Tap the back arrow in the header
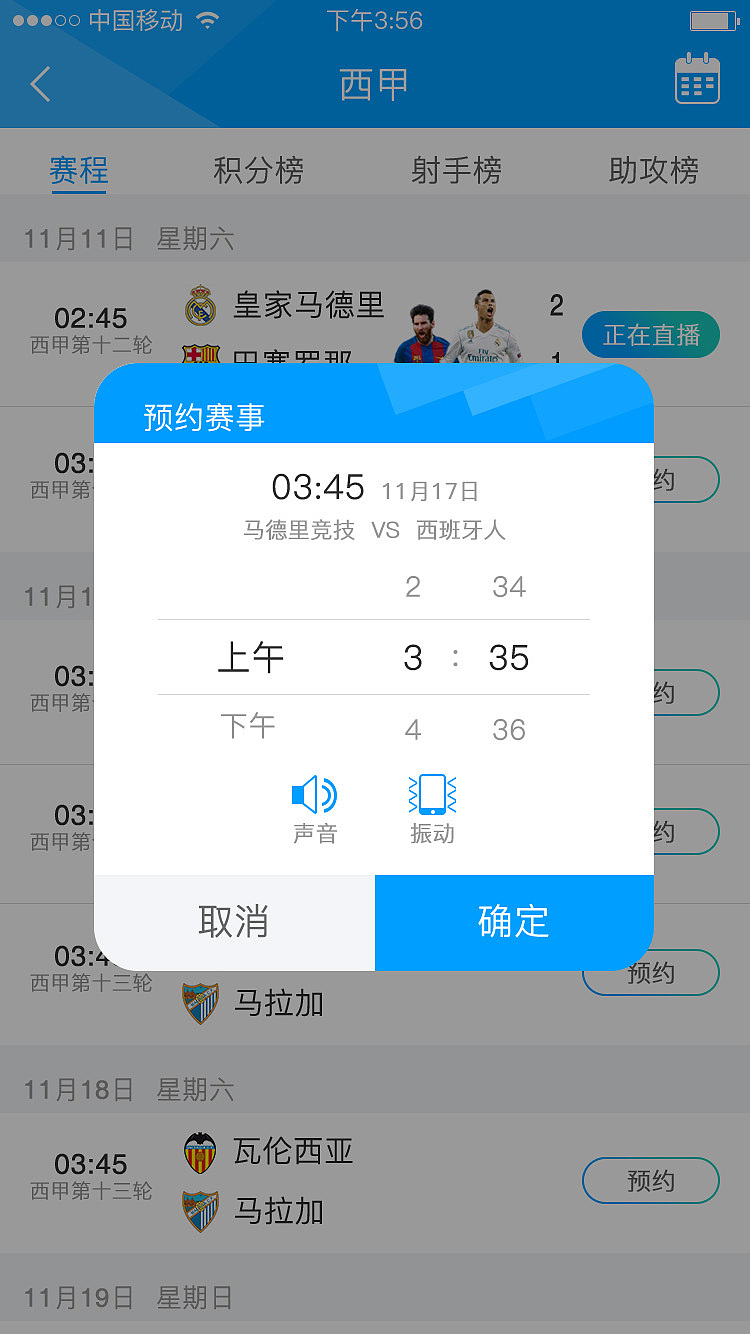 [40, 85]
